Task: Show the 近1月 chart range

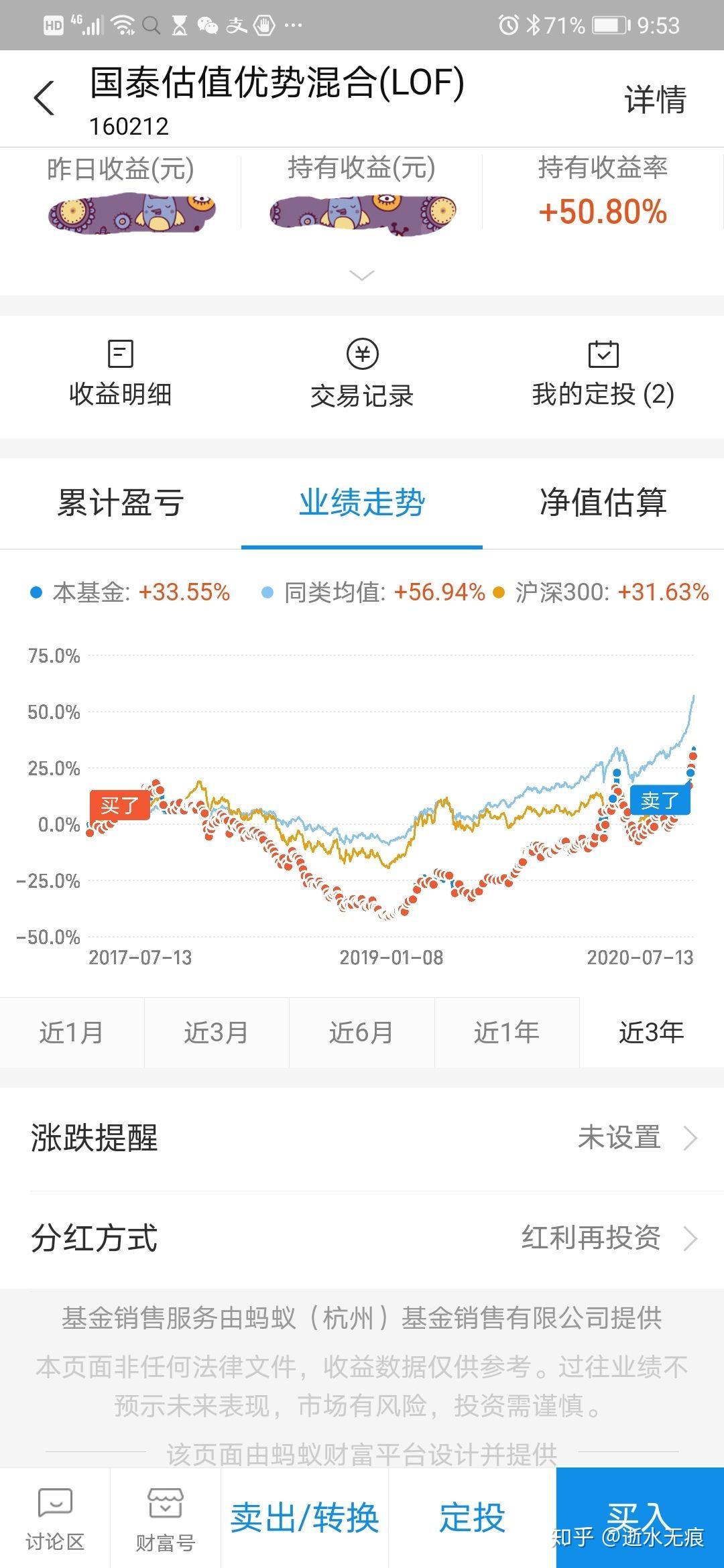Action: [x=72, y=1032]
